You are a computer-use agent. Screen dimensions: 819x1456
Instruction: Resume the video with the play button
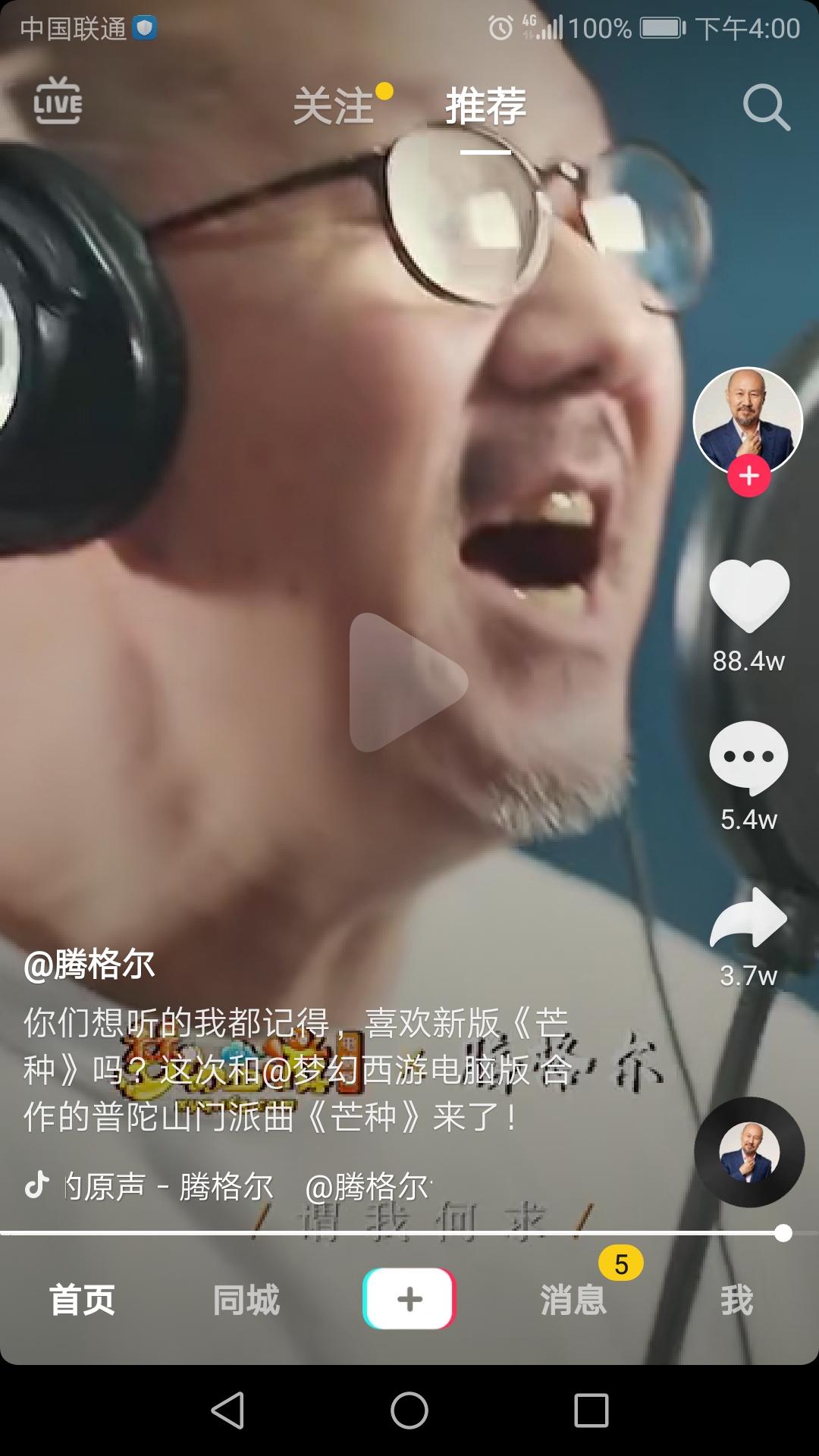point(406,682)
